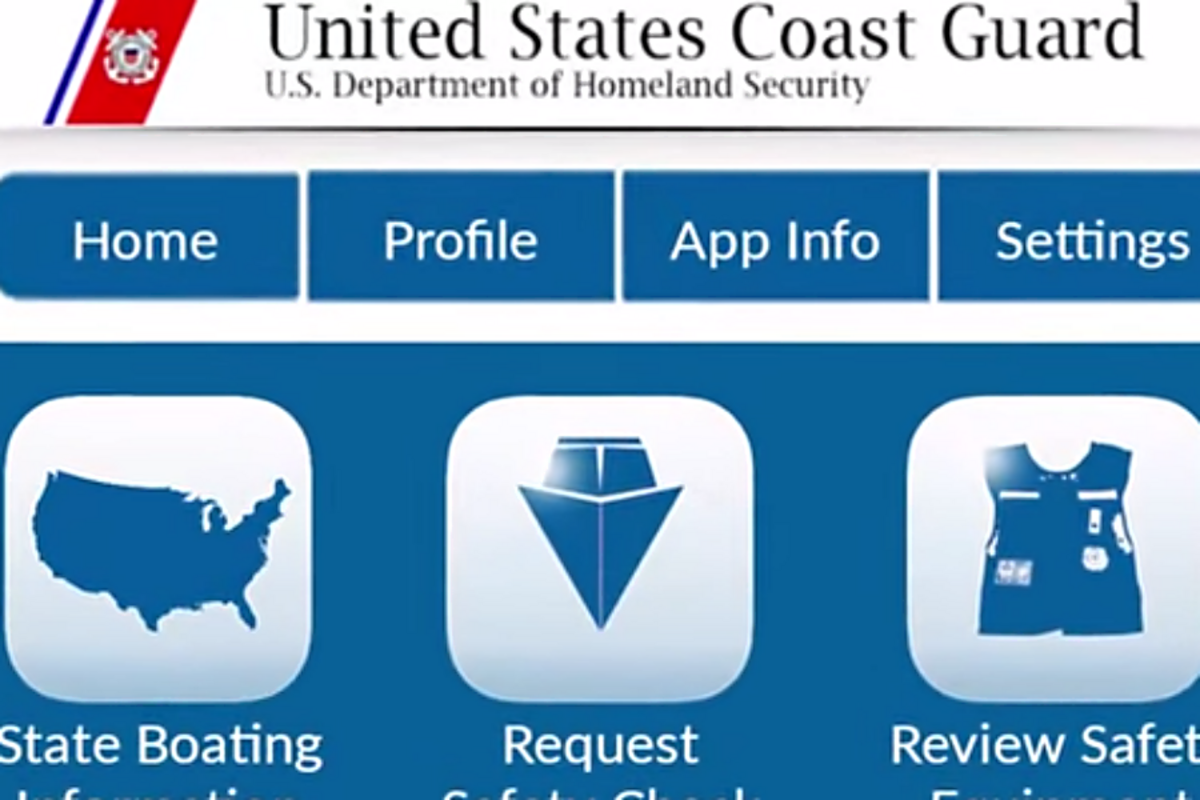The image size is (1200, 800).
Task: Go to the Home tab
Action: click(148, 237)
